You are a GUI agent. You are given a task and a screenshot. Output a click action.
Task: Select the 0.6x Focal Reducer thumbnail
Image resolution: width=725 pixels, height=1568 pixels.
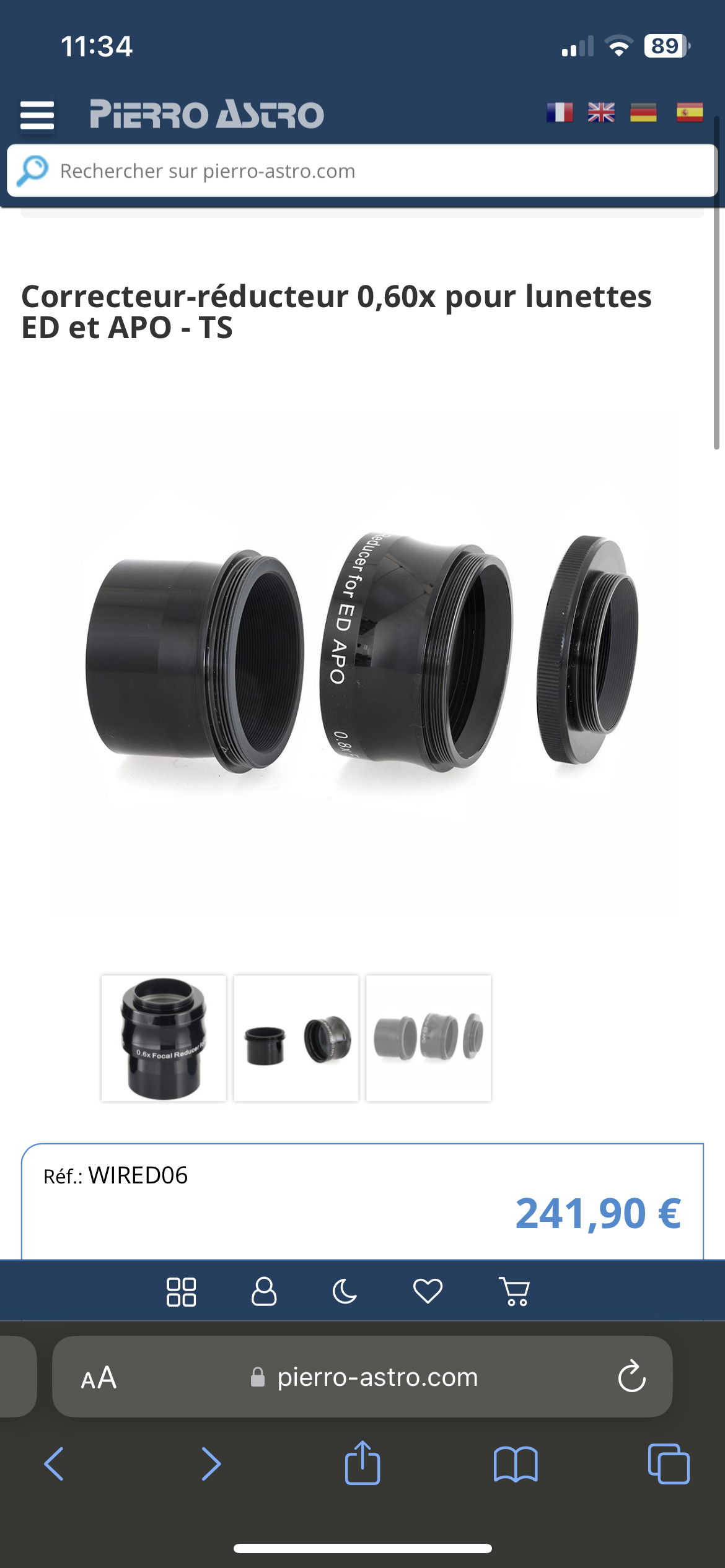click(x=164, y=1038)
